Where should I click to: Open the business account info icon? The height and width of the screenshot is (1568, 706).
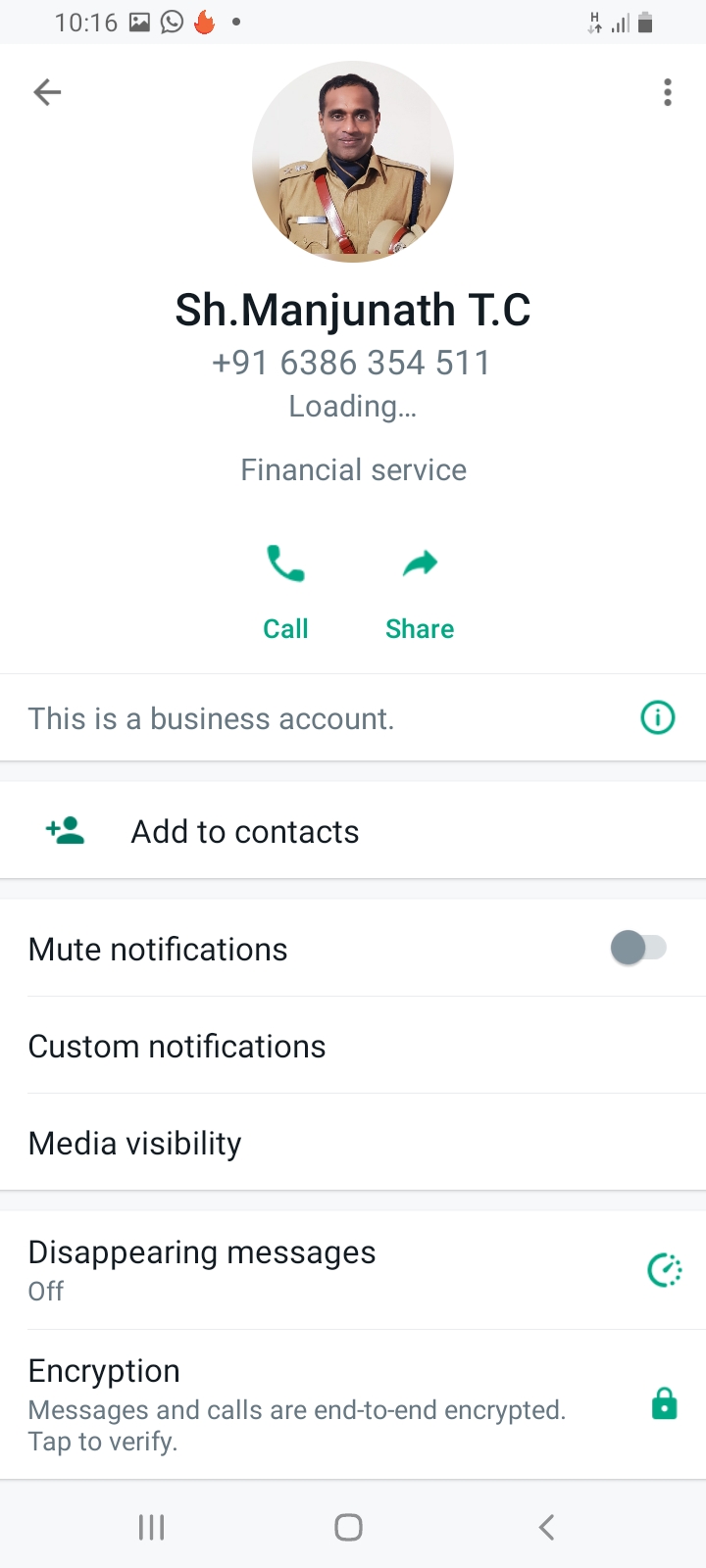[x=657, y=718]
